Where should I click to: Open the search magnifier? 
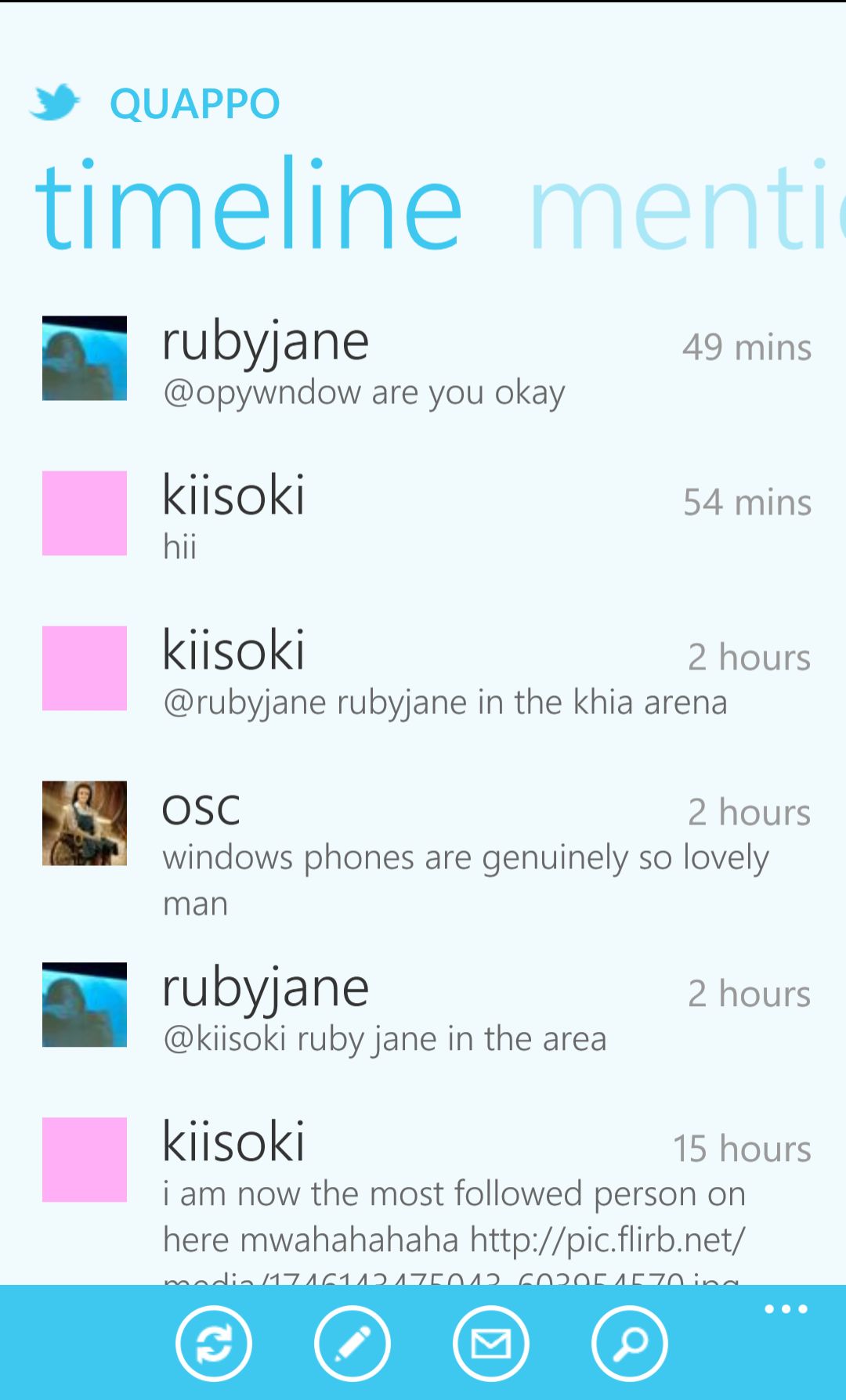tap(630, 1344)
